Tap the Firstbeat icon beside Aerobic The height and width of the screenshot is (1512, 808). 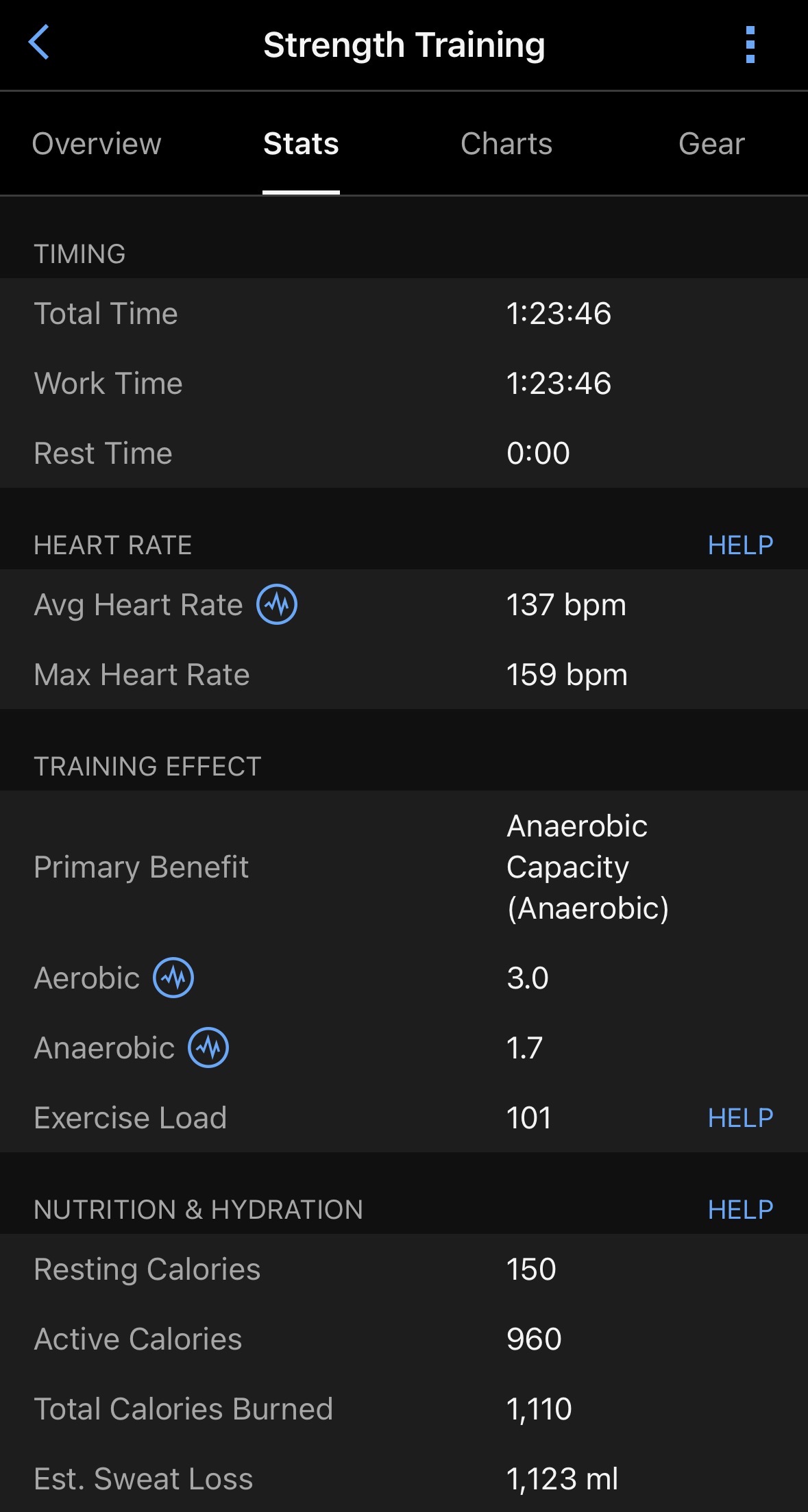coord(173,978)
